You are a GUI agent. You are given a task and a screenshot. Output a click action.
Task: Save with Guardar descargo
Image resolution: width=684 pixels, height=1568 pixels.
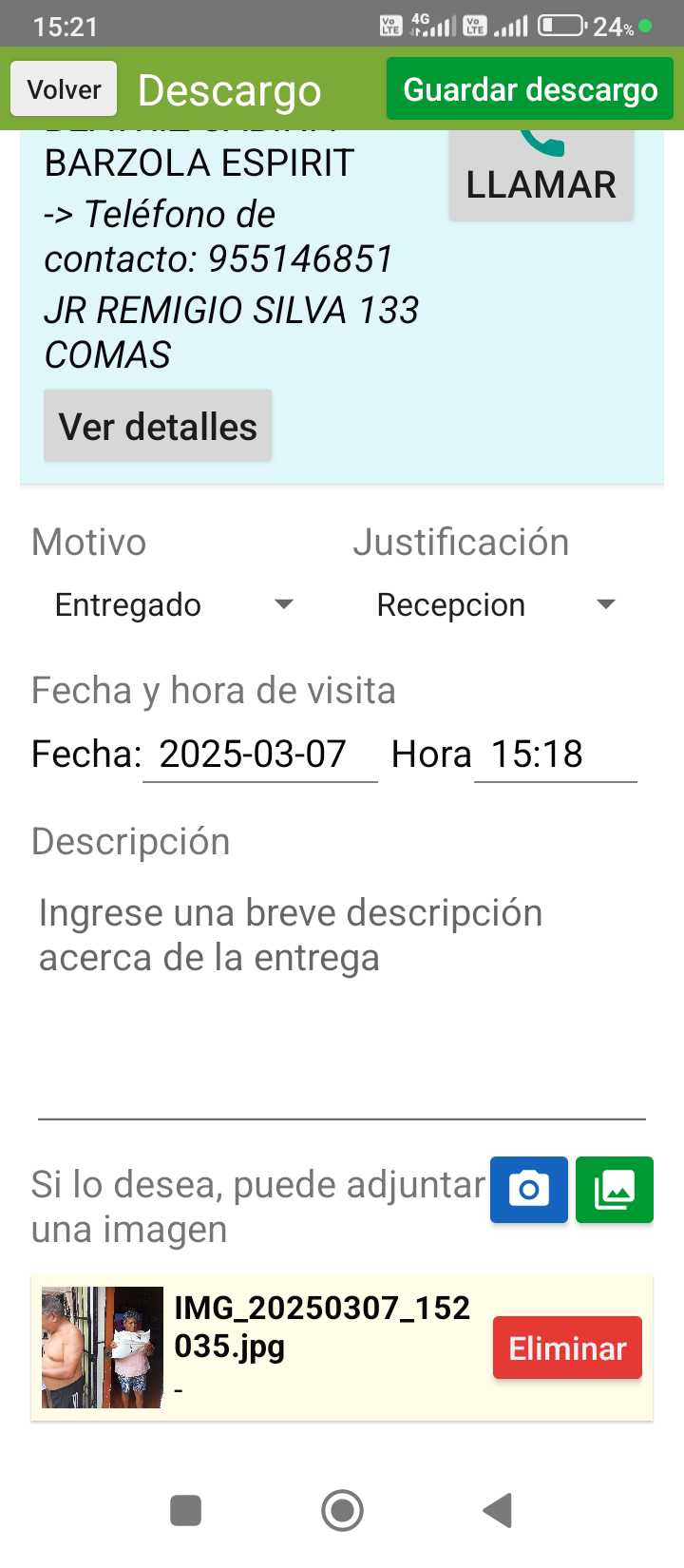pos(530,89)
